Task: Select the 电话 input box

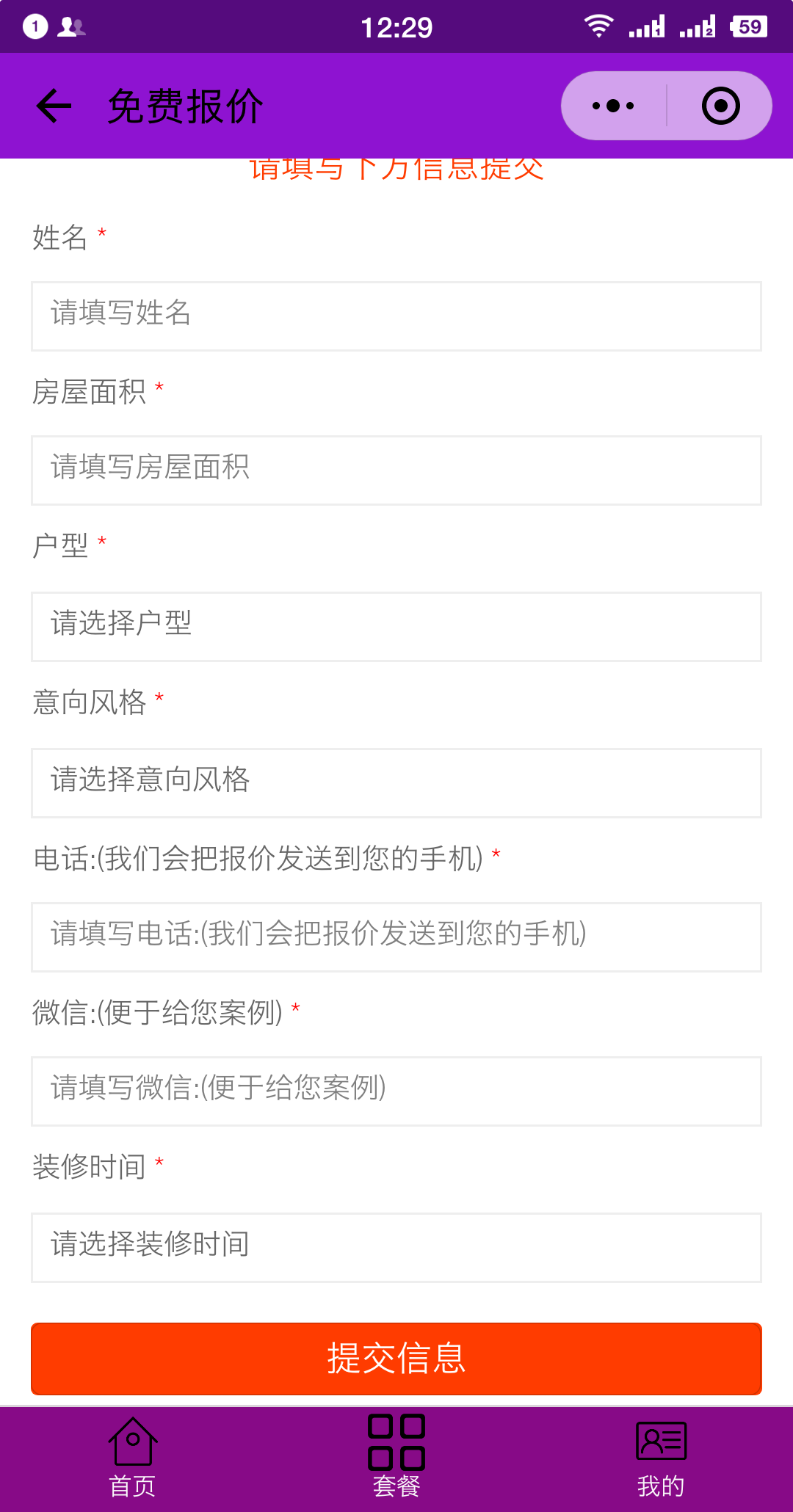Action: [x=396, y=937]
